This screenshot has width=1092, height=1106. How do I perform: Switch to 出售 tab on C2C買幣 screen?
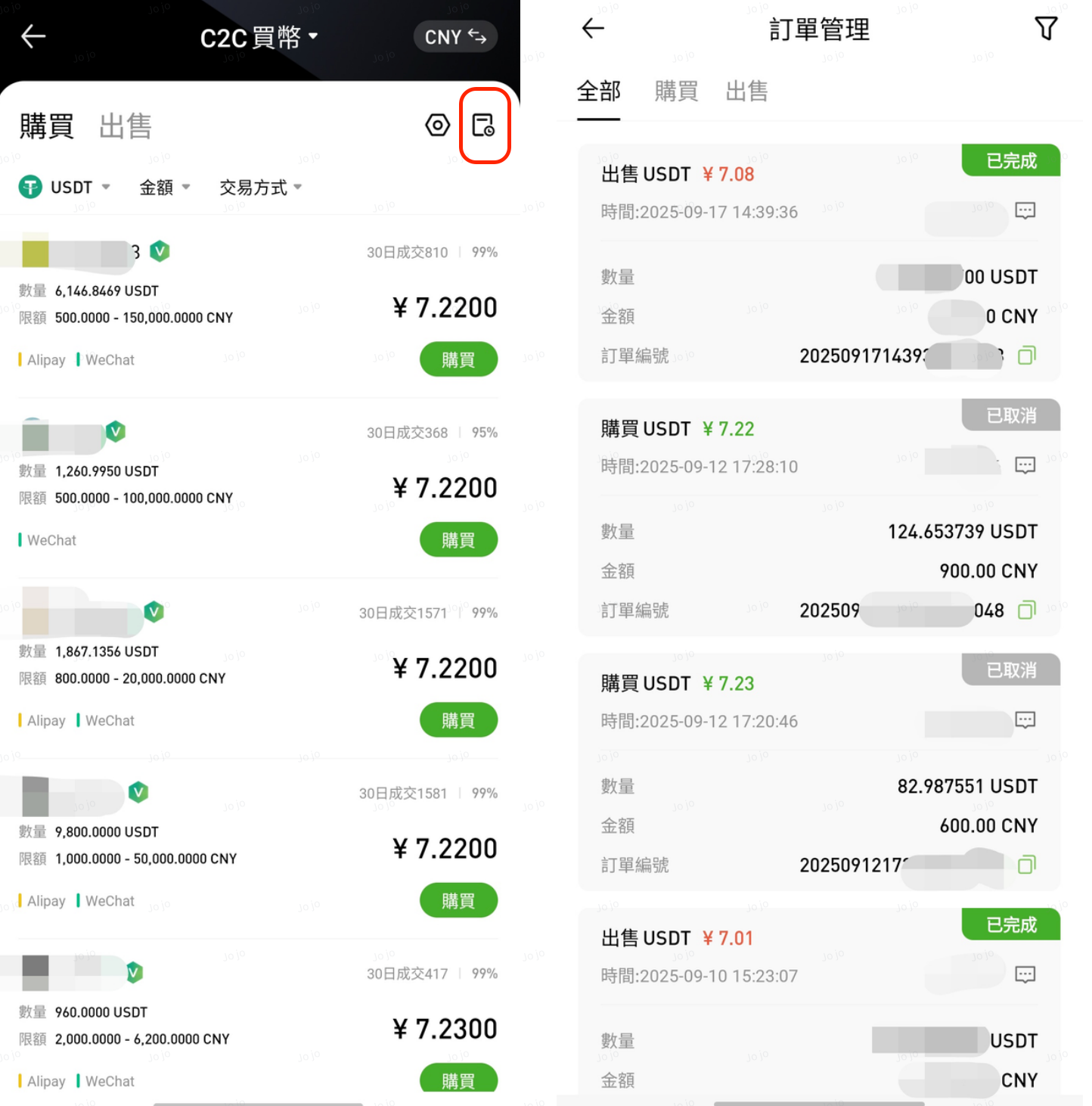click(126, 126)
